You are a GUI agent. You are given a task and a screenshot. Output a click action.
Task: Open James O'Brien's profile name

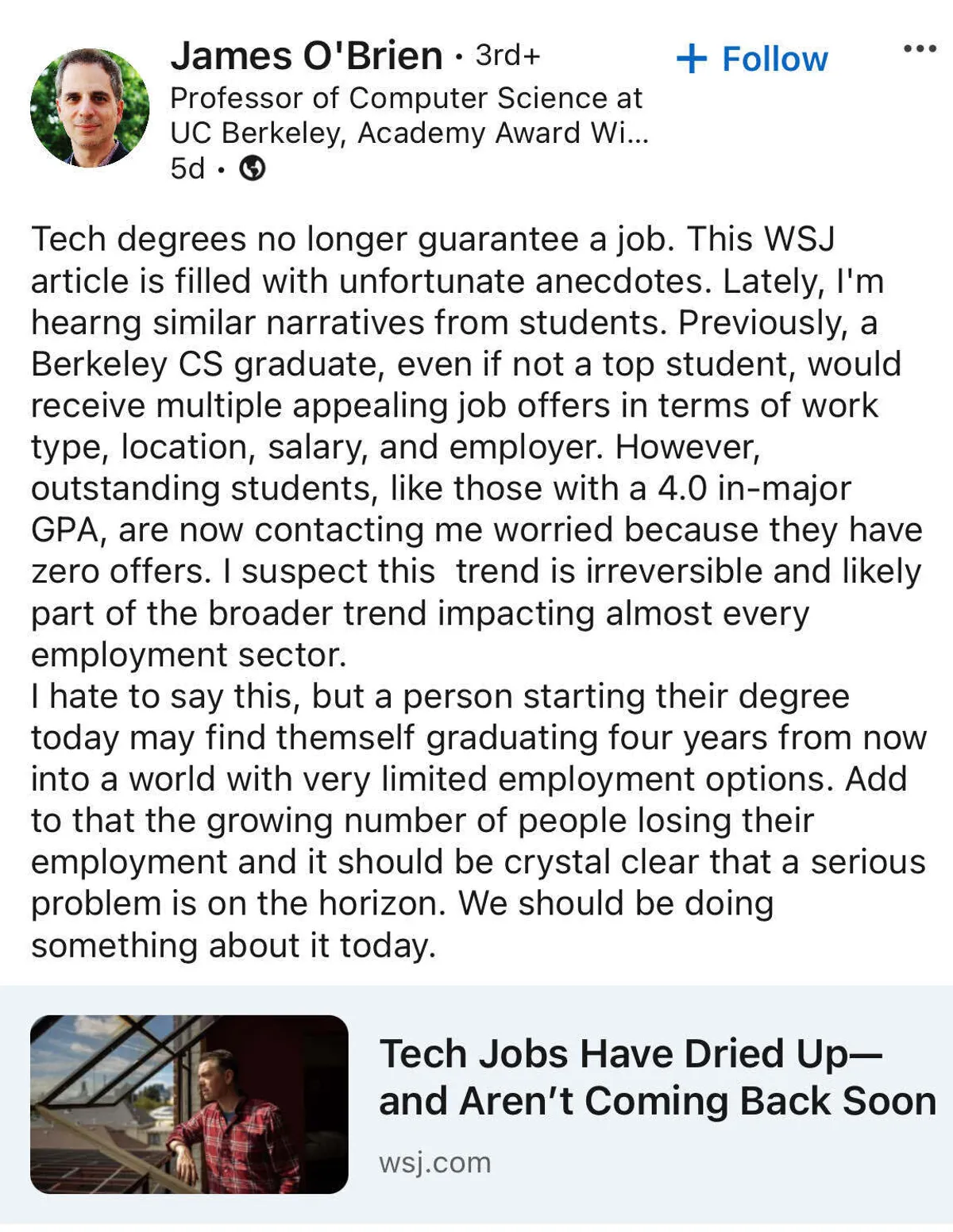coord(306,56)
